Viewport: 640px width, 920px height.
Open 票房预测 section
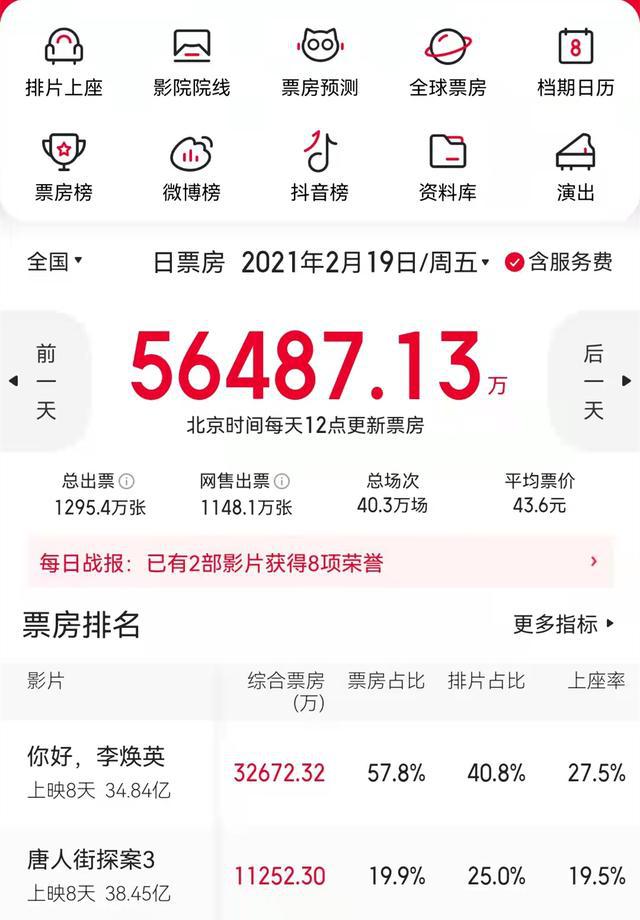coord(319,62)
